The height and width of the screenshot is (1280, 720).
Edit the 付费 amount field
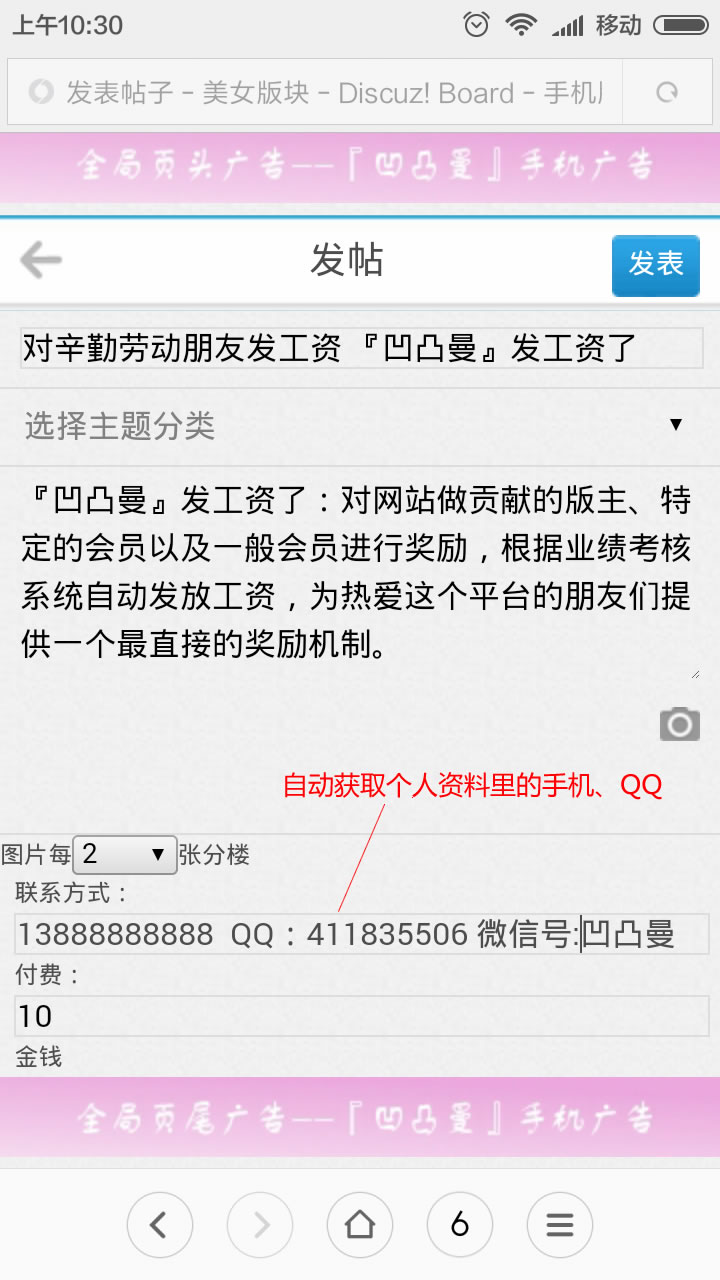[361, 1016]
